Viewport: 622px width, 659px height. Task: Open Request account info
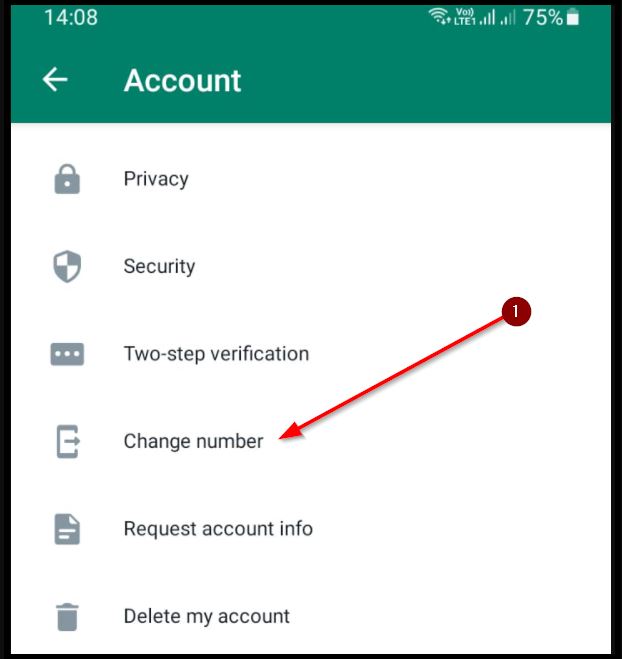click(x=218, y=528)
